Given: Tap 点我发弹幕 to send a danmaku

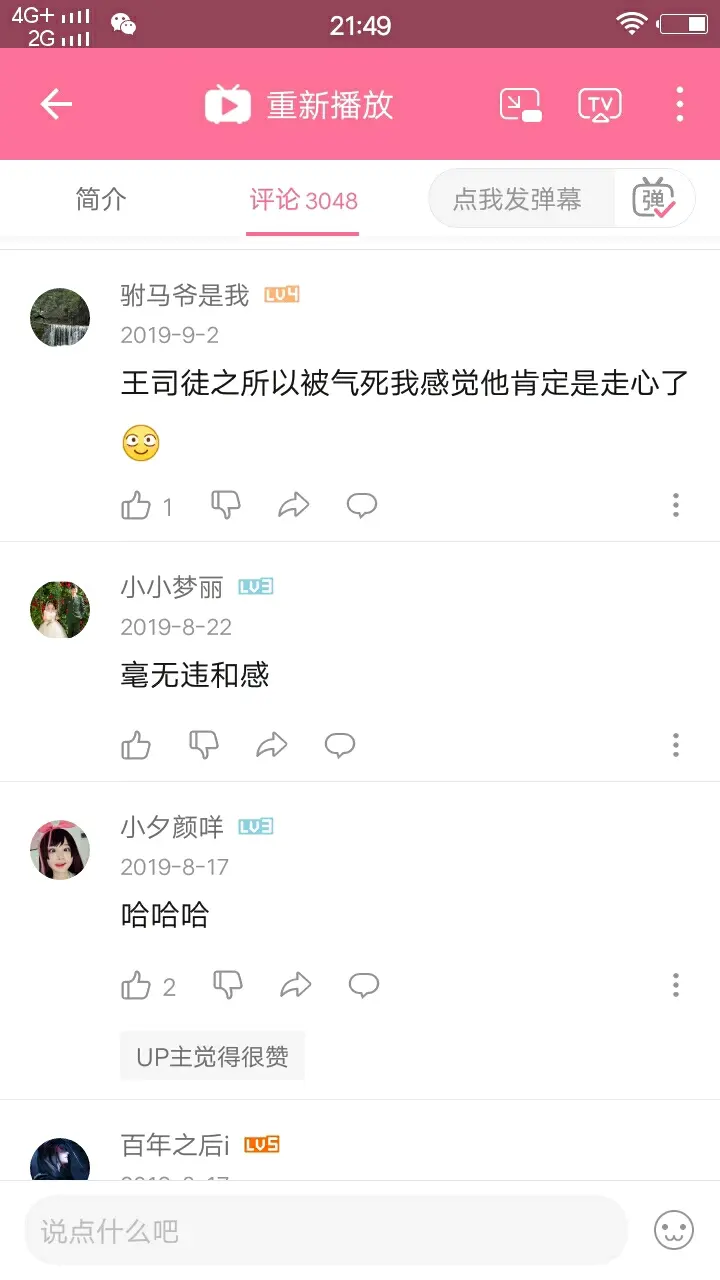Looking at the screenshot, I should click(x=517, y=199).
